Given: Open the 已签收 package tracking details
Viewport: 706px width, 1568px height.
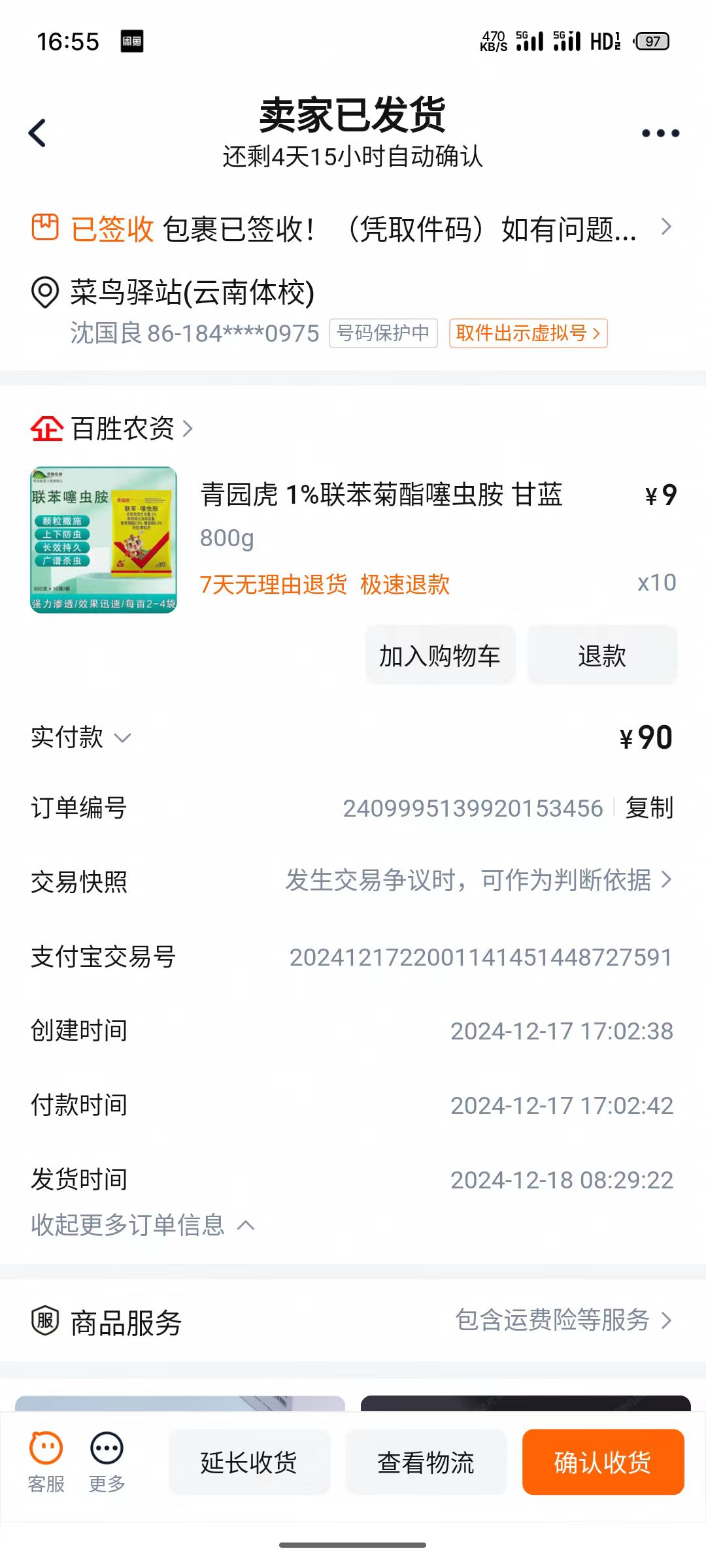Looking at the screenshot, I should [x=353, y=229].
